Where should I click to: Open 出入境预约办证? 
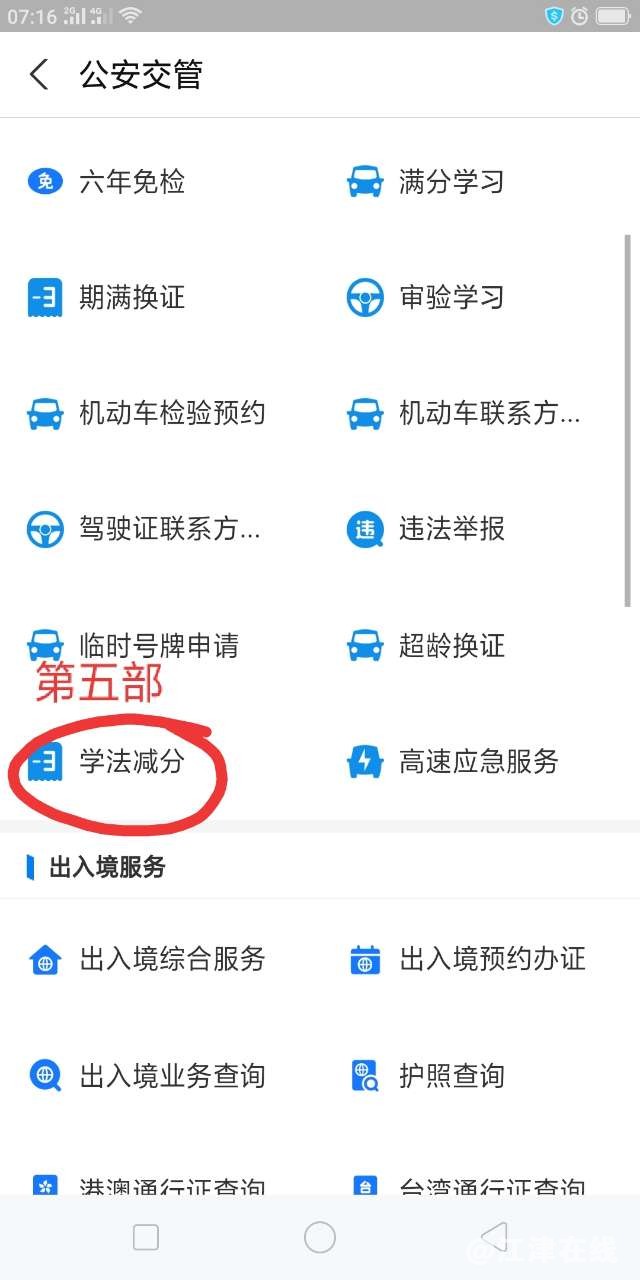click(490, 960)
